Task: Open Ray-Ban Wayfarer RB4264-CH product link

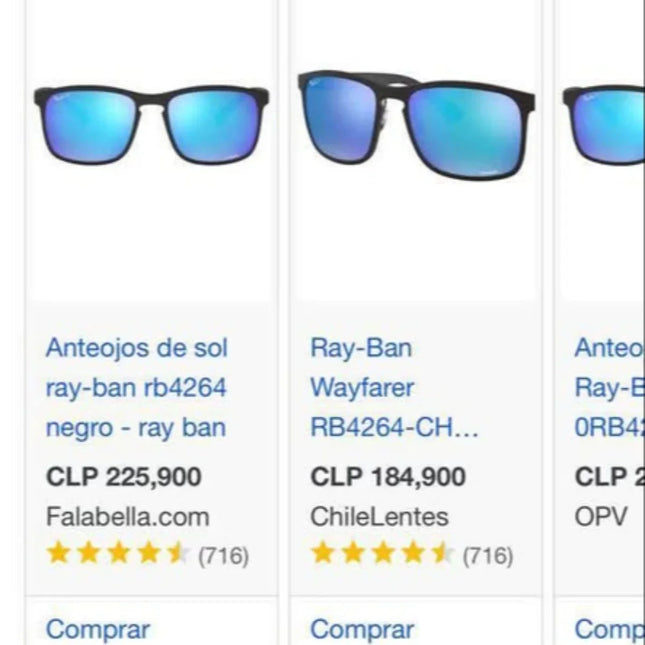Action: click(394, 387)
